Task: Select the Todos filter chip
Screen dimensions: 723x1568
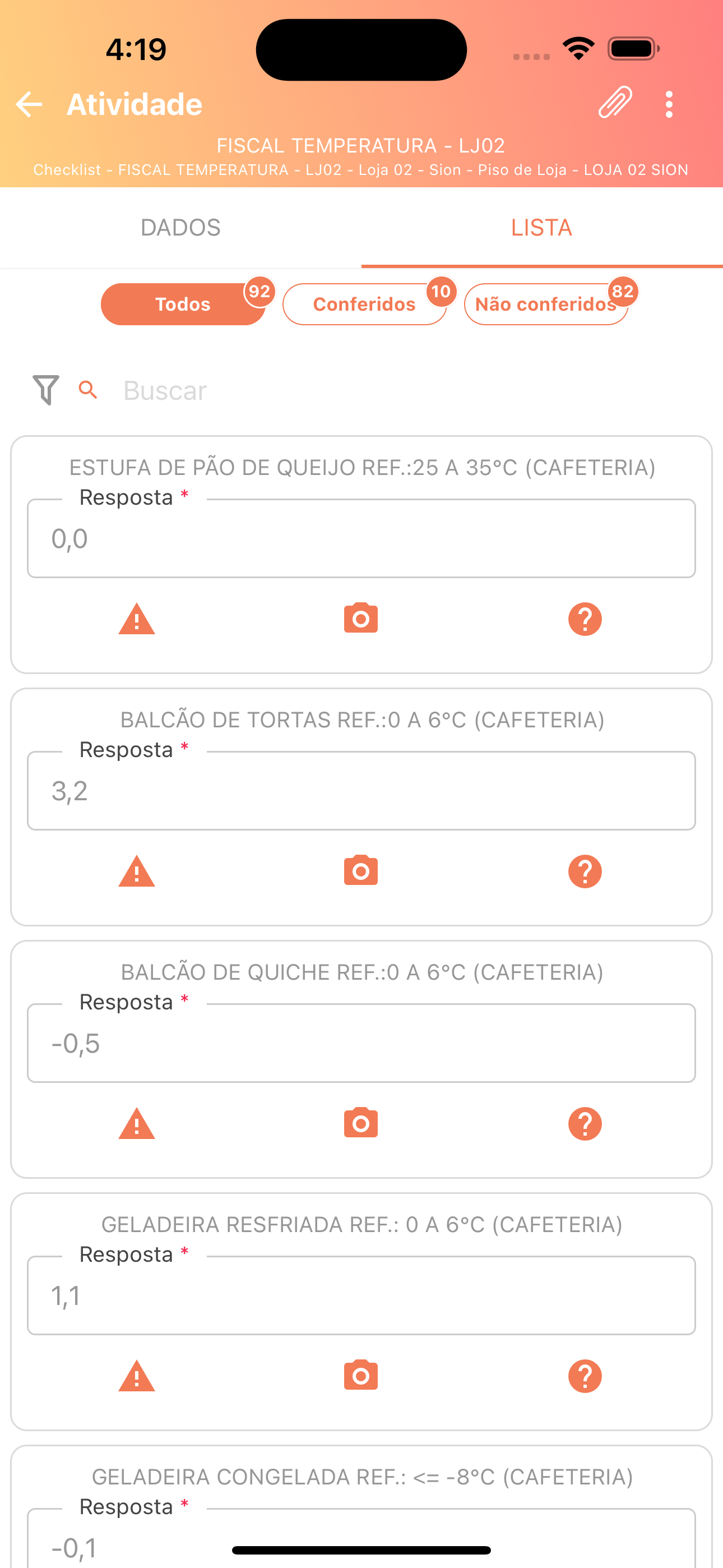Action: tap(183, 304)
